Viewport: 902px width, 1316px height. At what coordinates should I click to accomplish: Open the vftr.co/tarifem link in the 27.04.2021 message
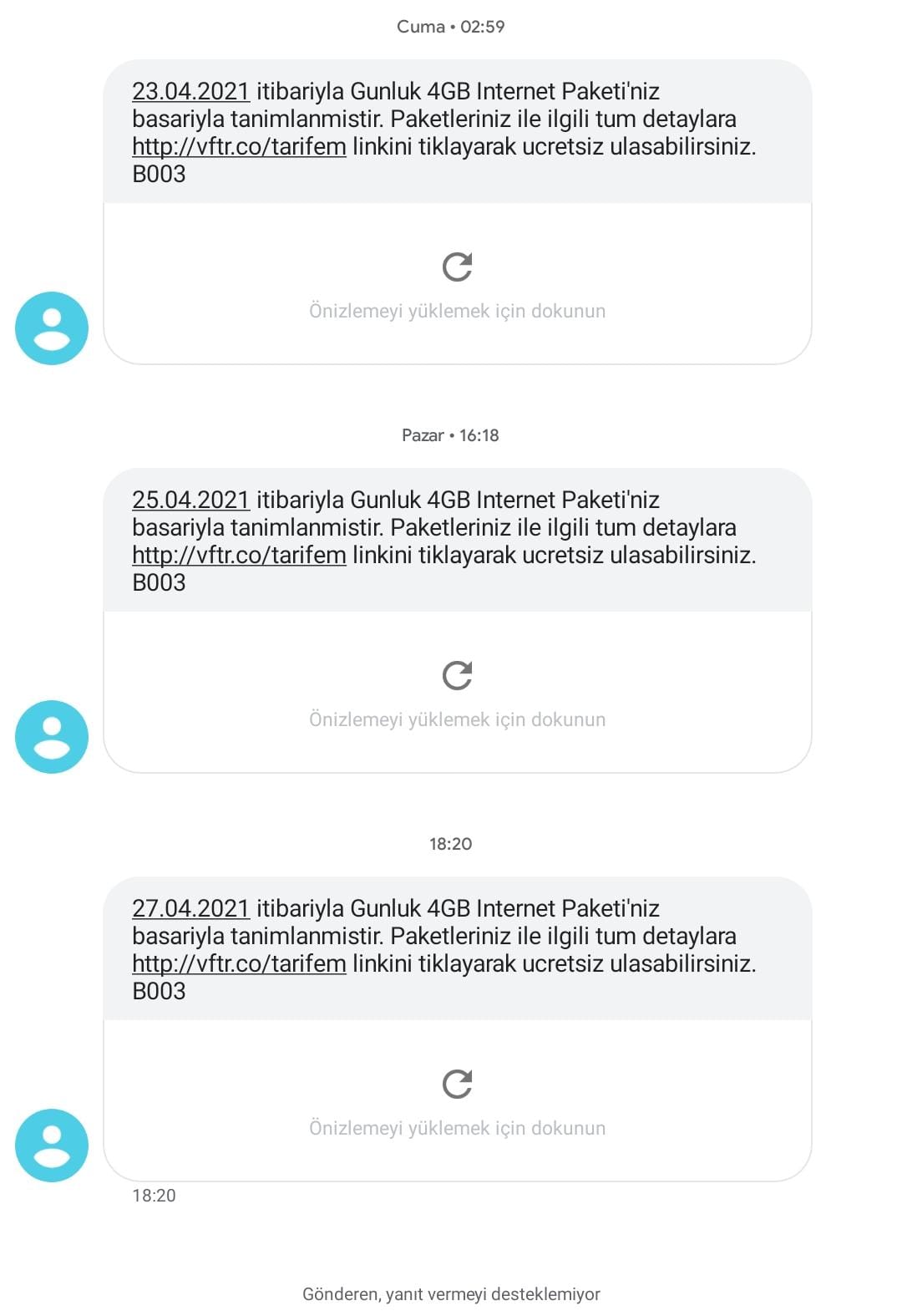point(239,963)
